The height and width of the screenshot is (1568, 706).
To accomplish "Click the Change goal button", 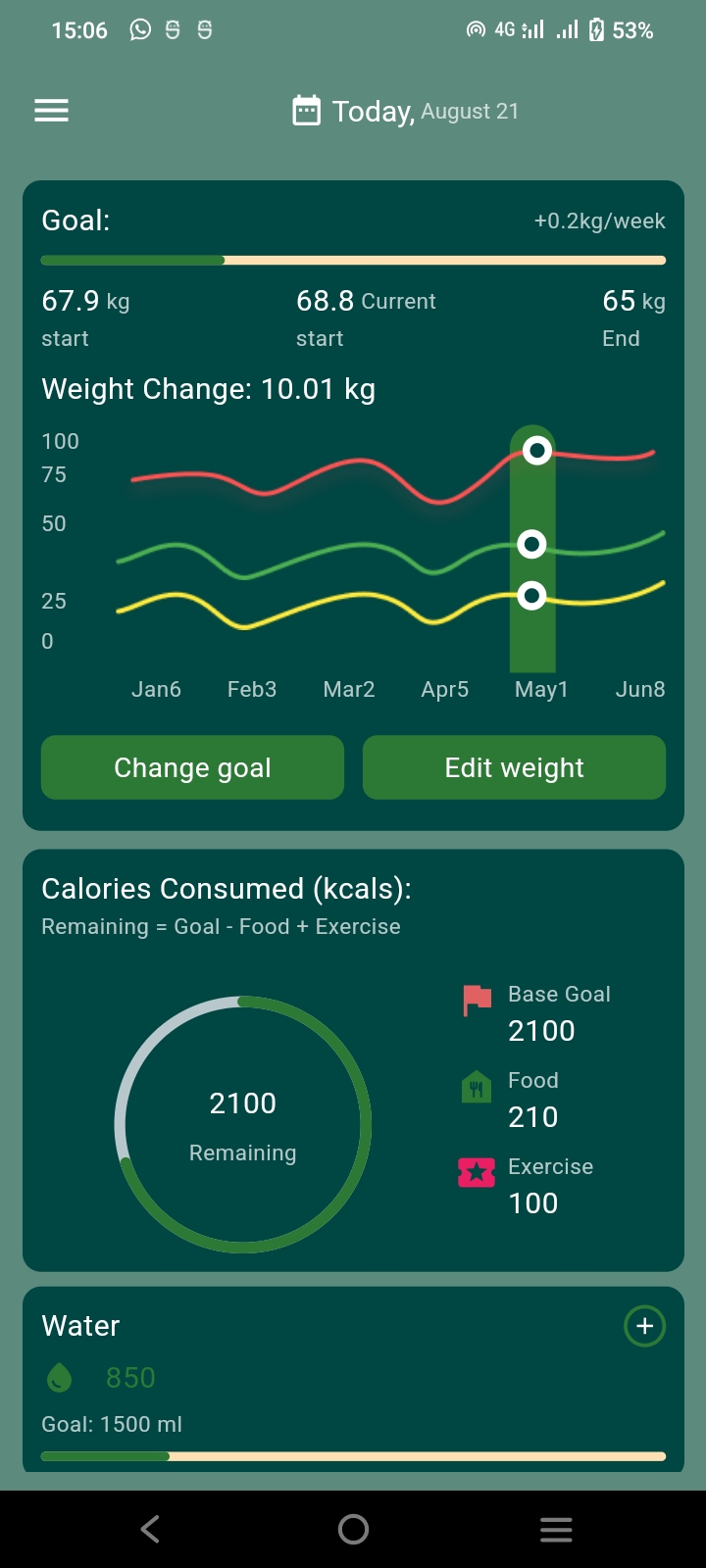I will tap(192, 767).
